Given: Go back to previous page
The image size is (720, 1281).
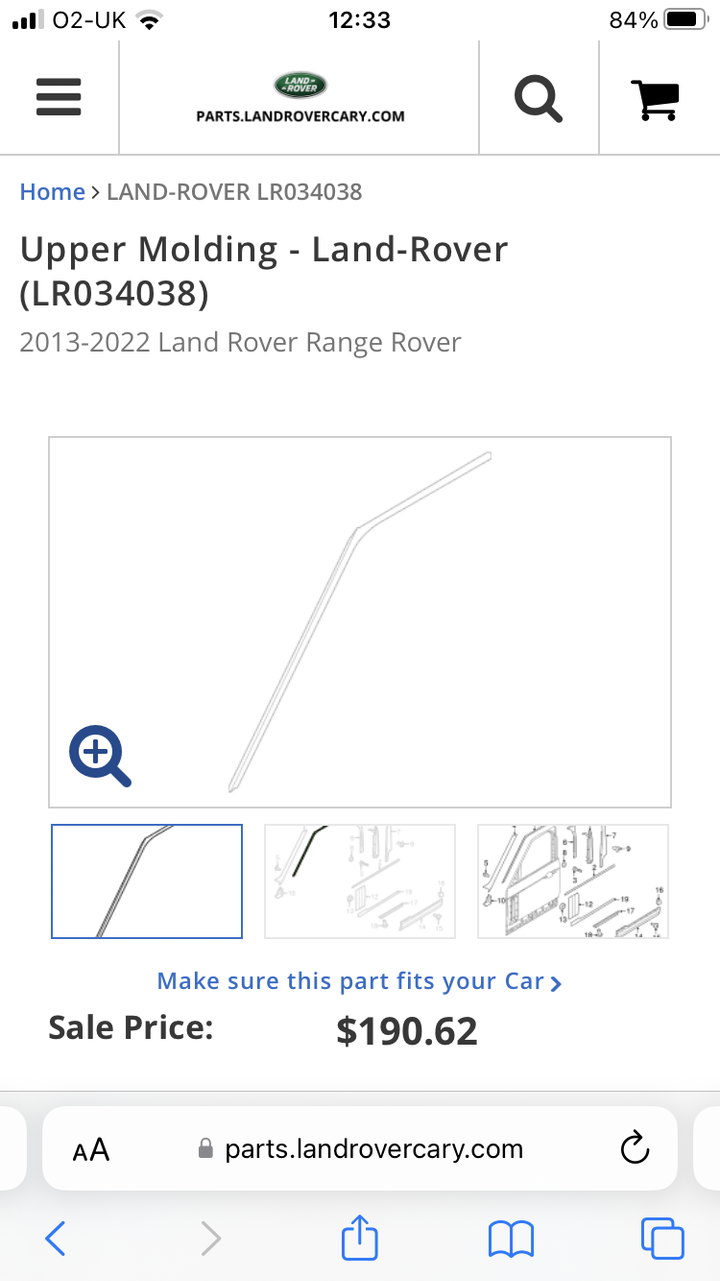Looking at the screenshot, I should click(x=56, y=1239).
